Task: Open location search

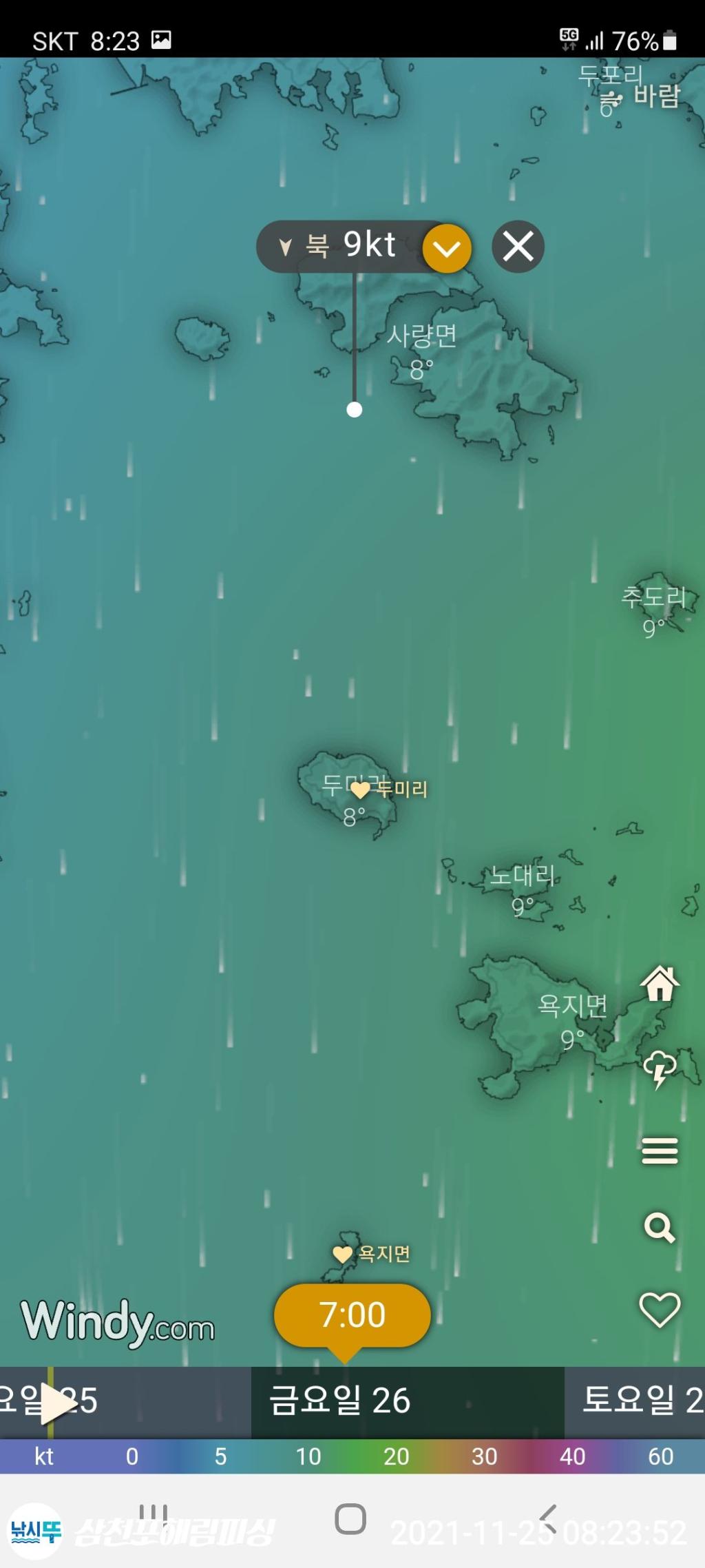Action: point(660,1228)
